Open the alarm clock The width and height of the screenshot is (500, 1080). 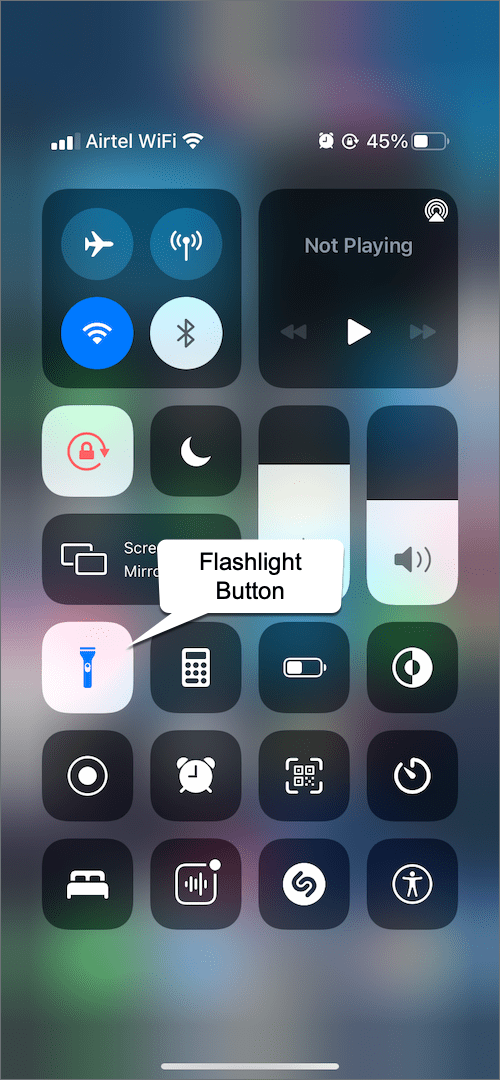click(196, 776)
